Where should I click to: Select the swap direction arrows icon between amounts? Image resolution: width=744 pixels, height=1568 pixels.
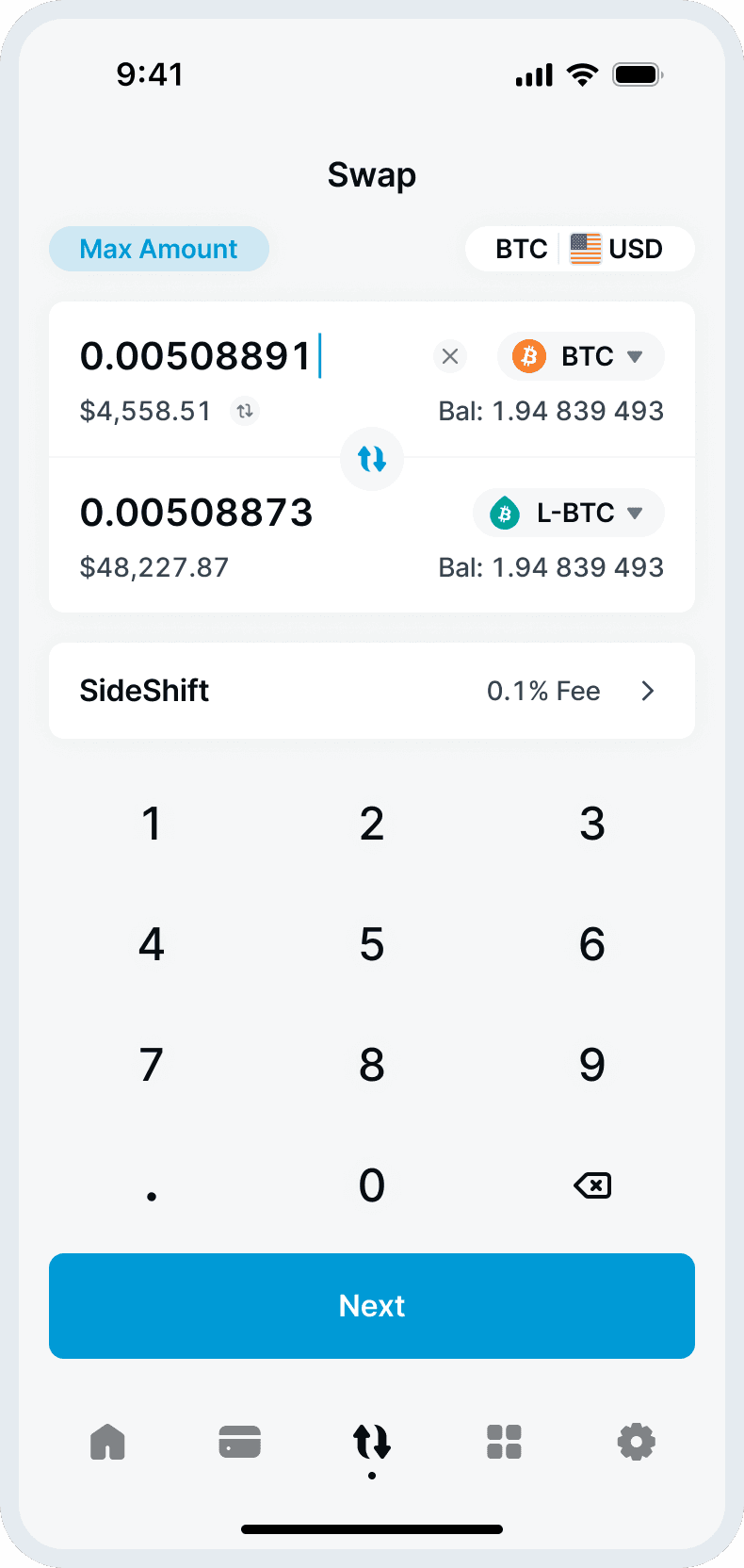tap(371, 459)
